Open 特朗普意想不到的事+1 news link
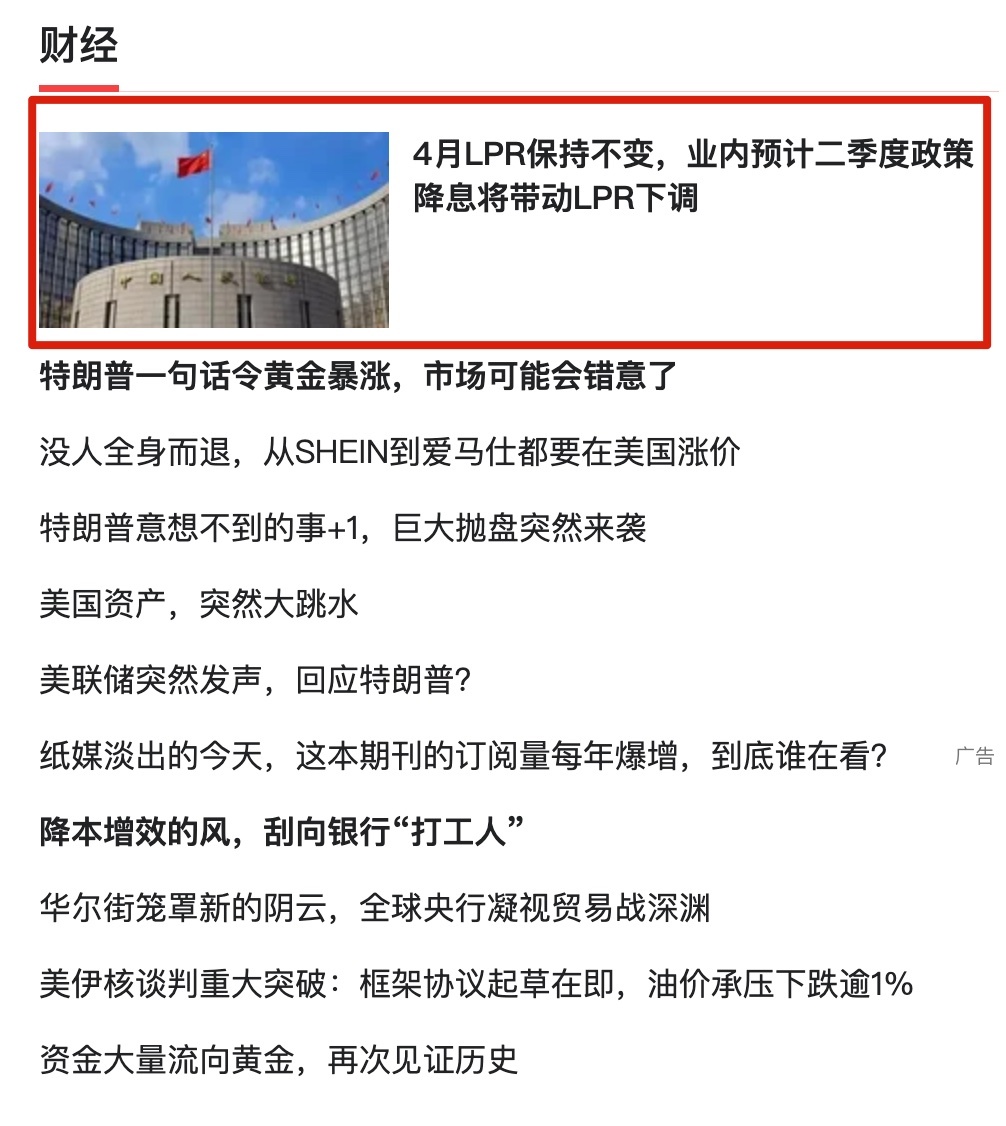1006x1126 pixels. (x=343, y=528)
